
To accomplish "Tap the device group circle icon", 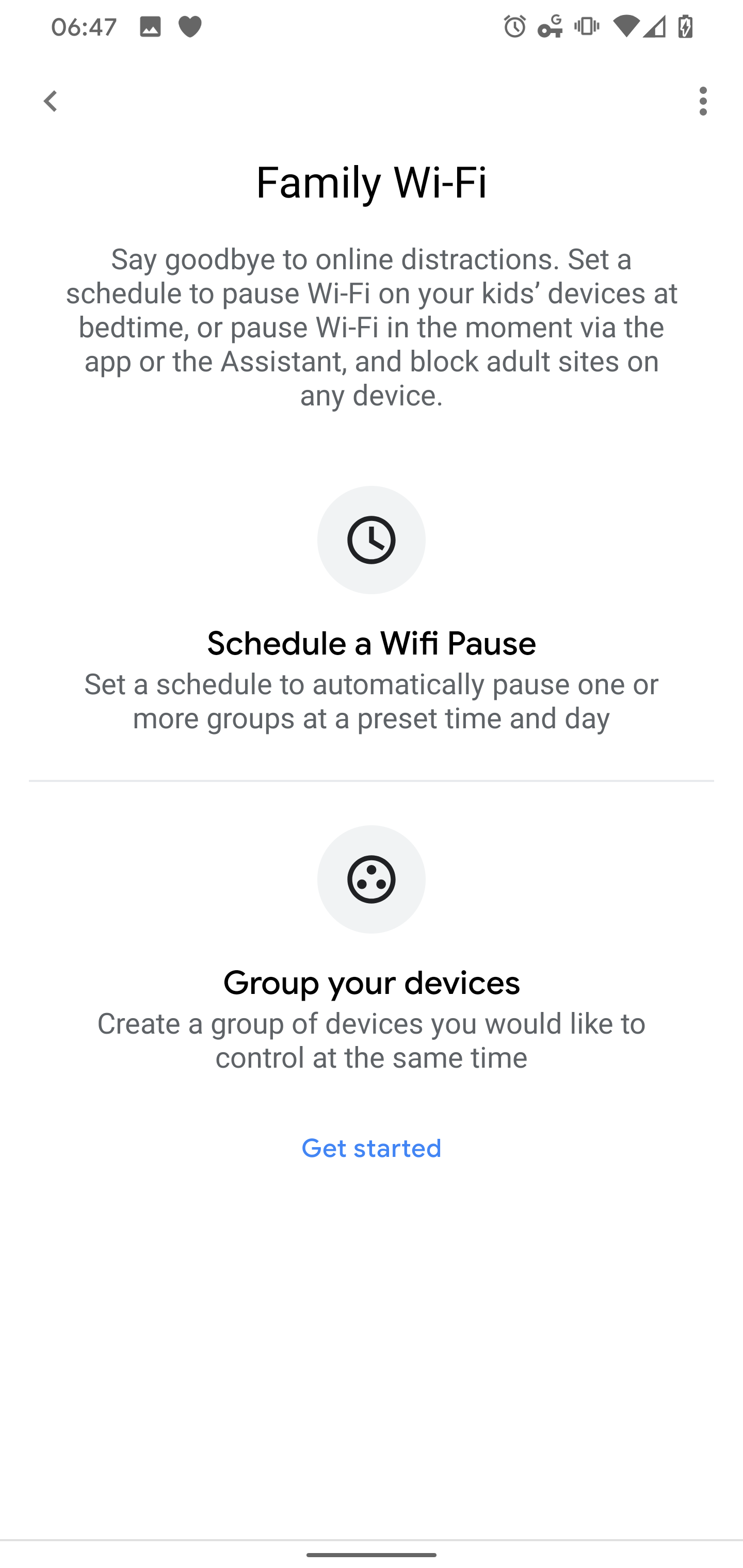I will tap(371, 879).
